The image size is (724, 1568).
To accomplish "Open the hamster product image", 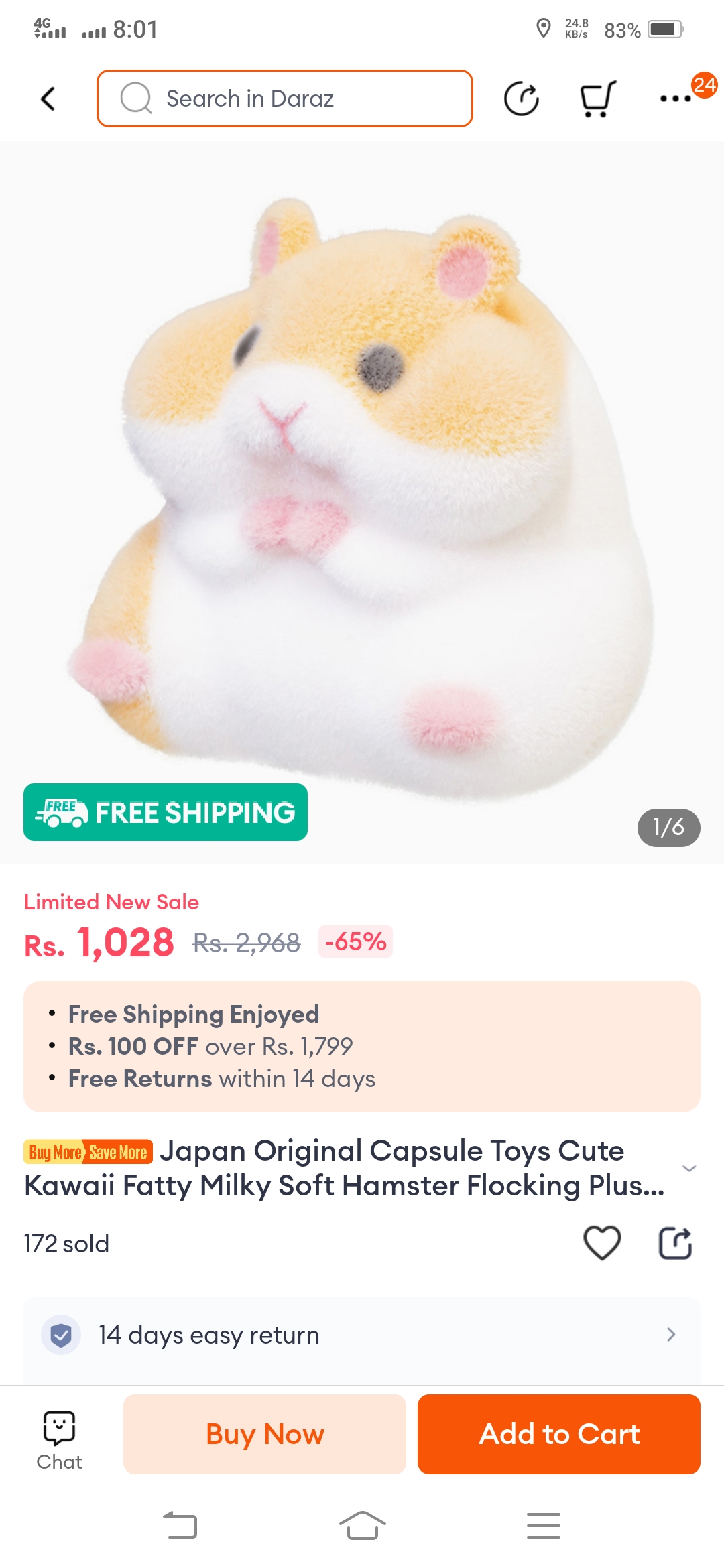I will coord(362,496).
